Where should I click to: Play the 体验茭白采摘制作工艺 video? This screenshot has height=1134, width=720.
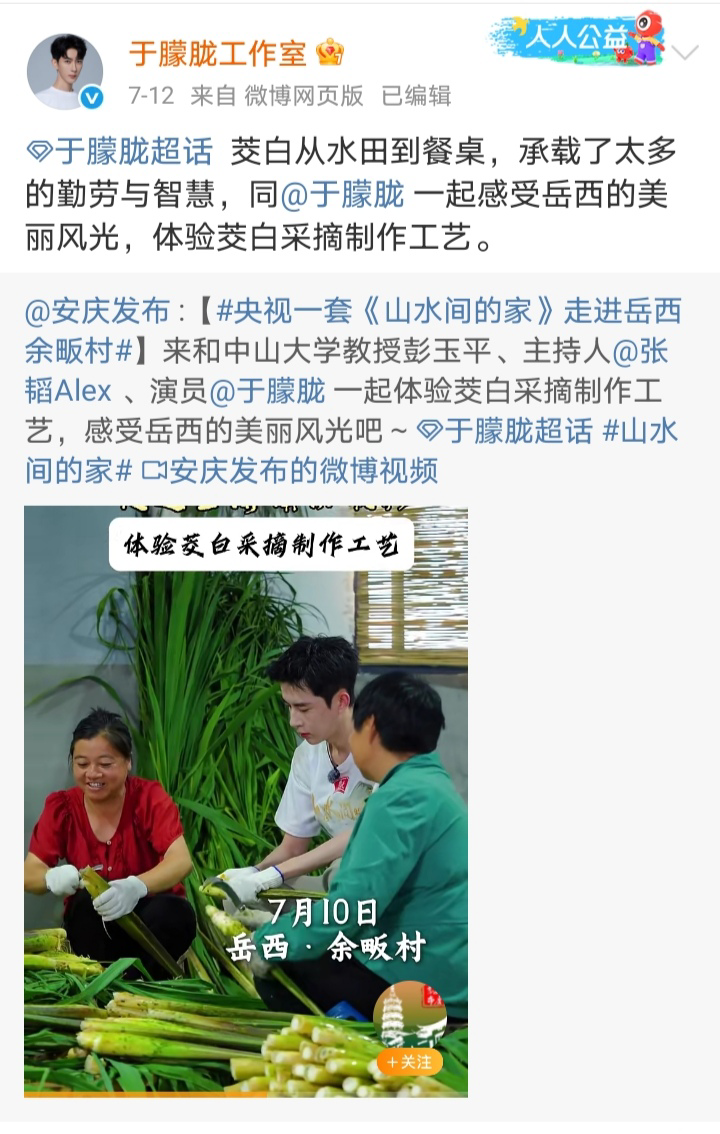click(246, 800)
